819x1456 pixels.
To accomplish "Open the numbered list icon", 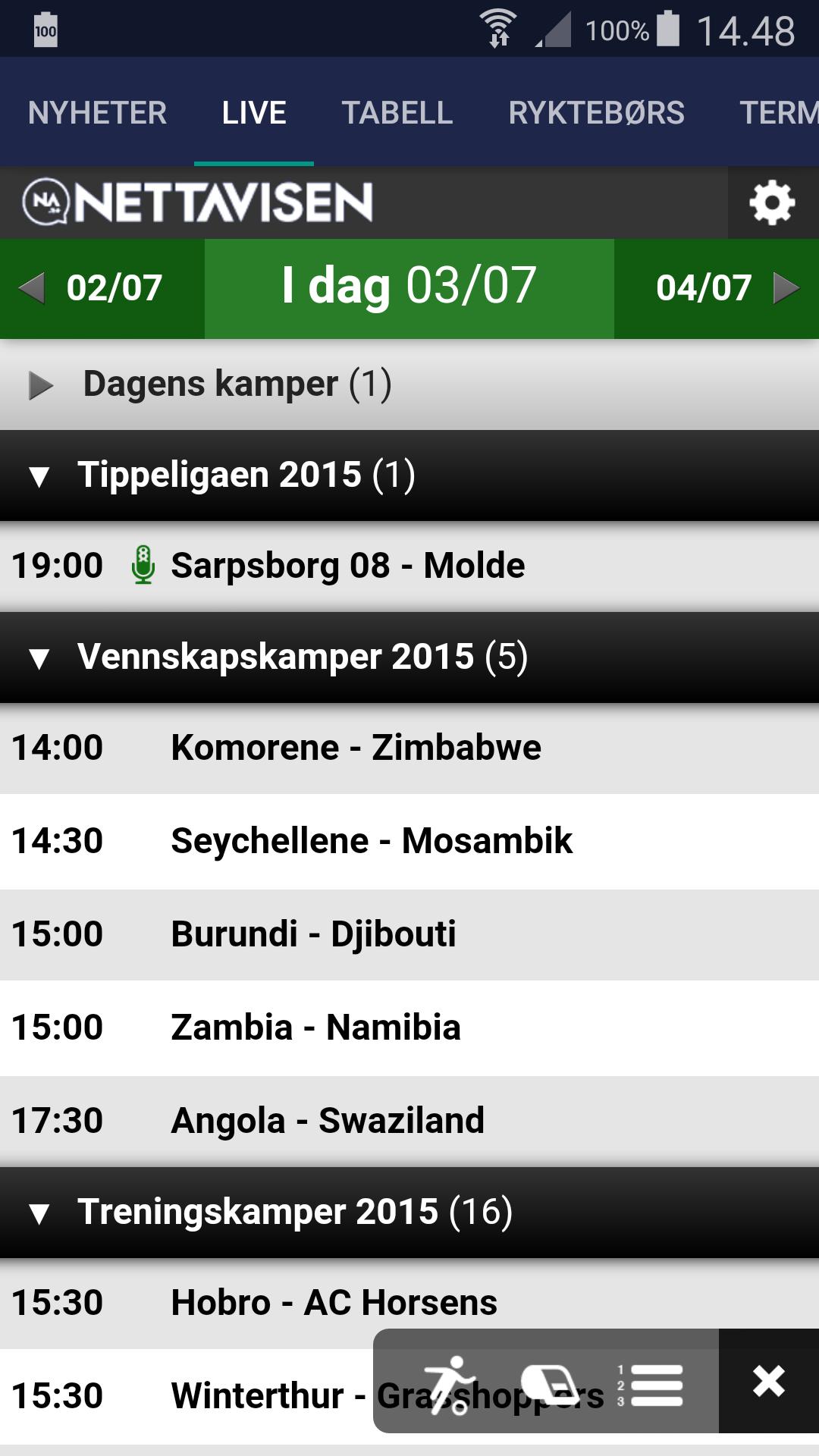I will [651, 1385].
